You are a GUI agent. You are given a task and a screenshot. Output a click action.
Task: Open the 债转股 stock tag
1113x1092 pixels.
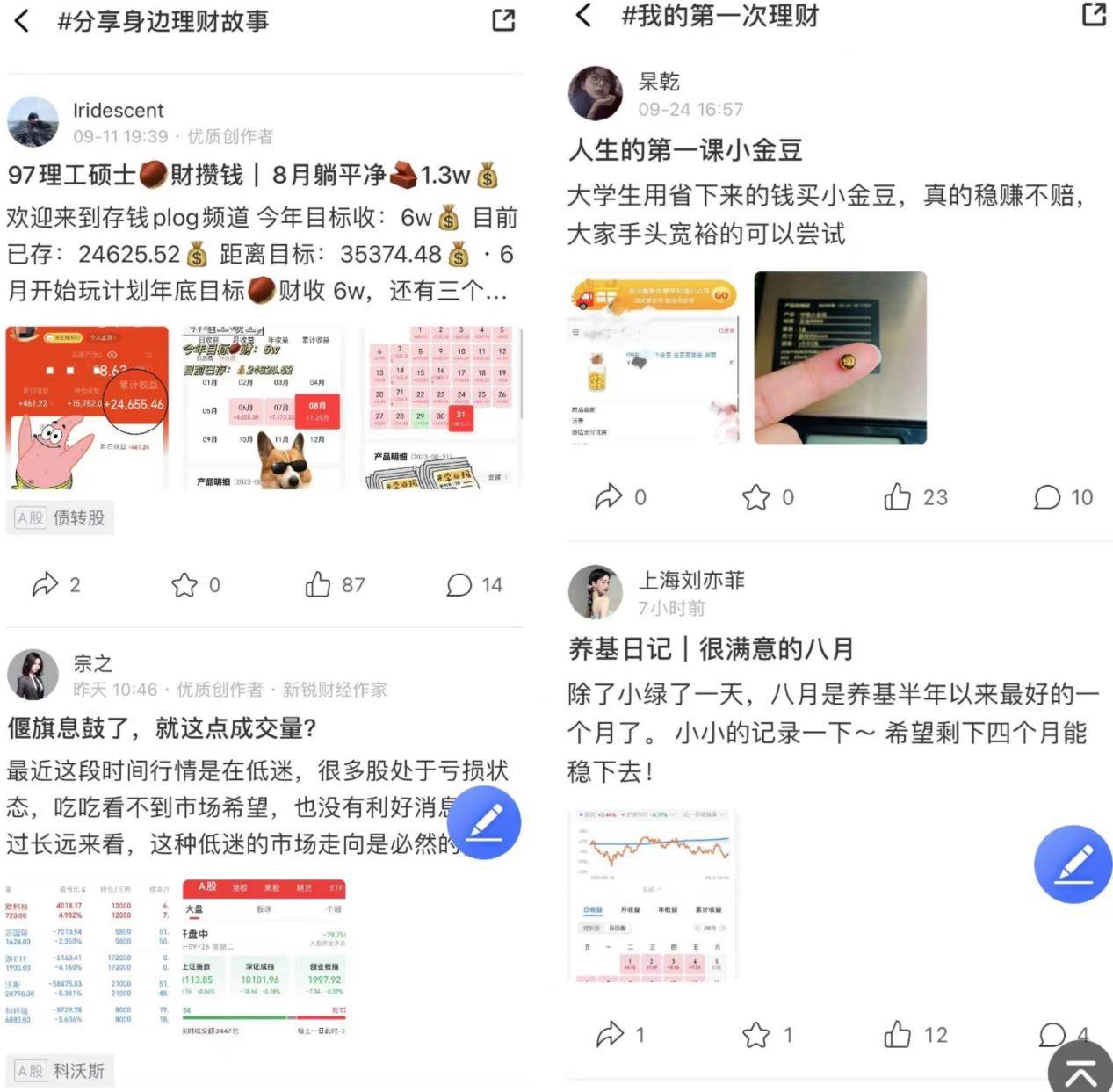pyautogui.click(x=61, y=517)
